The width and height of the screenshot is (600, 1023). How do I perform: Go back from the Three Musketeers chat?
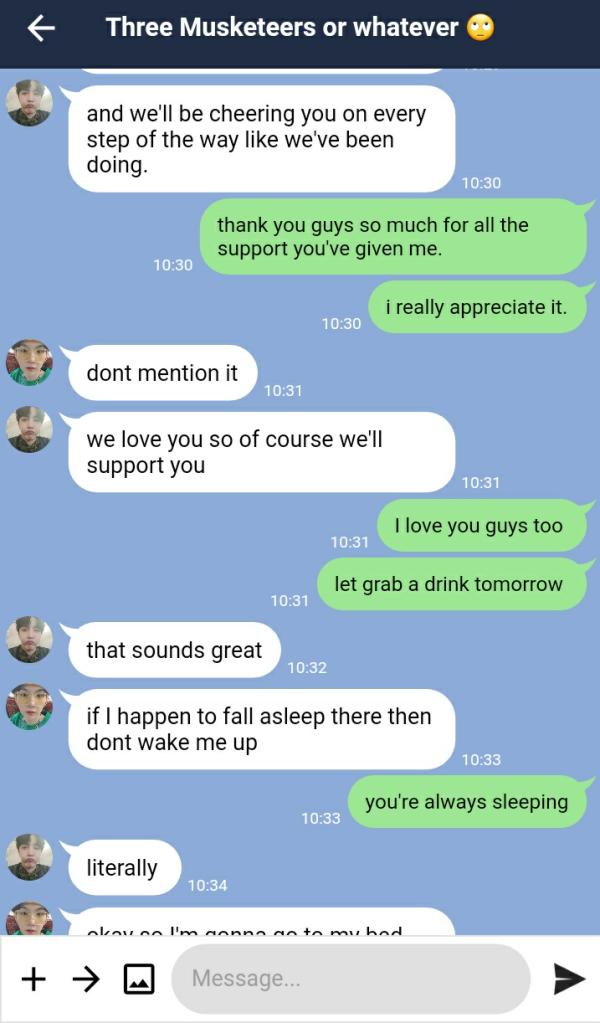point(41,28)
